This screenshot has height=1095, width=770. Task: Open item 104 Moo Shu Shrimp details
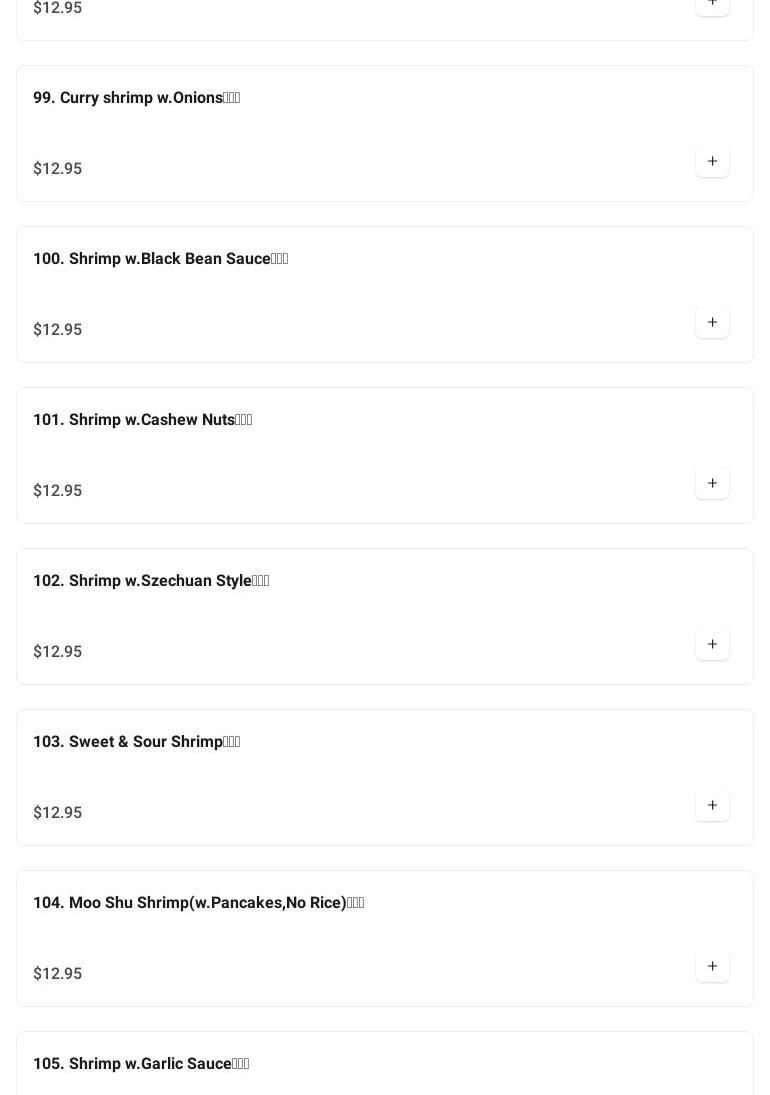pyautogui.click(x=198, y=903)
